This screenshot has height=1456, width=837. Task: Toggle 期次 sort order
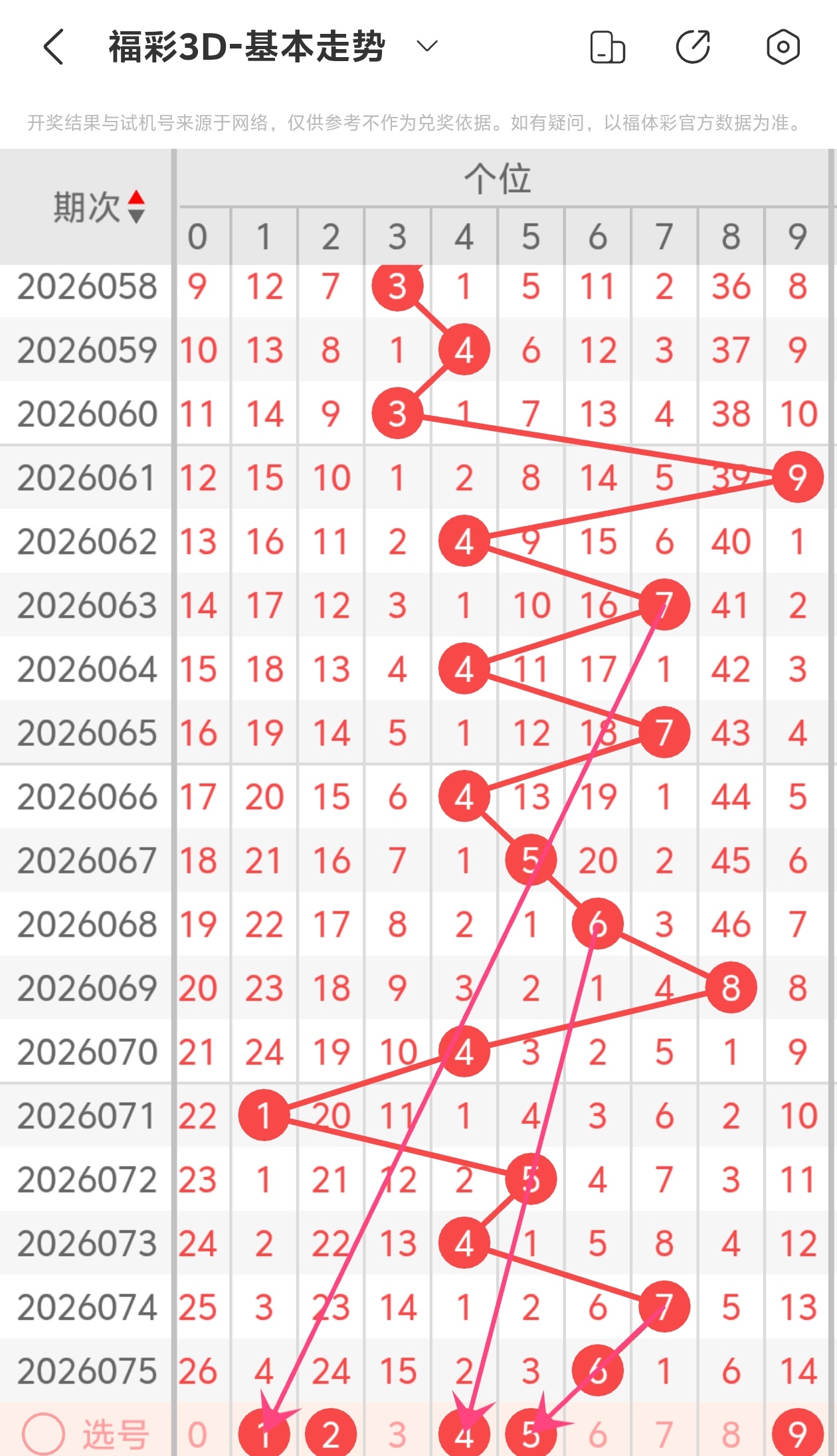point(136,207)
